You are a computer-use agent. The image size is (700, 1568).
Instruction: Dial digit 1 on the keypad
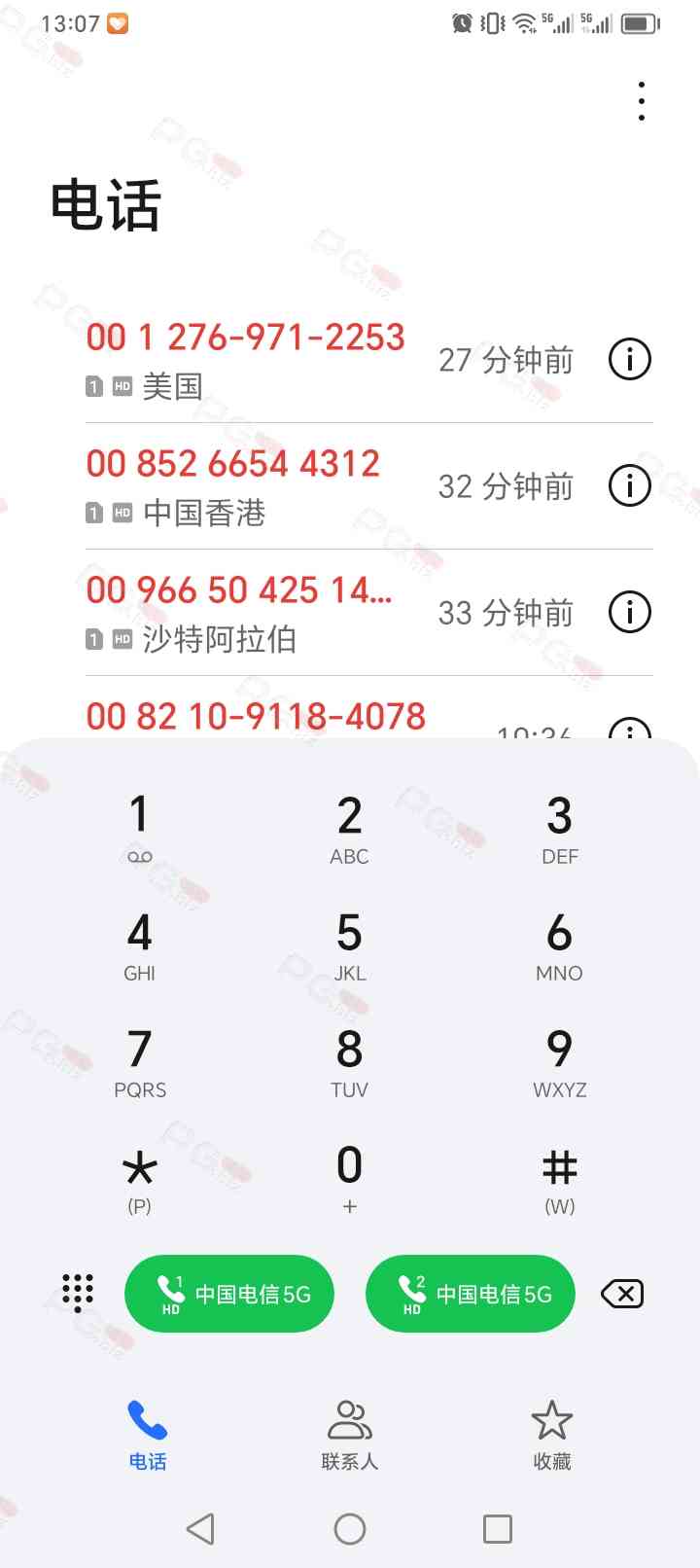(140, 829)
